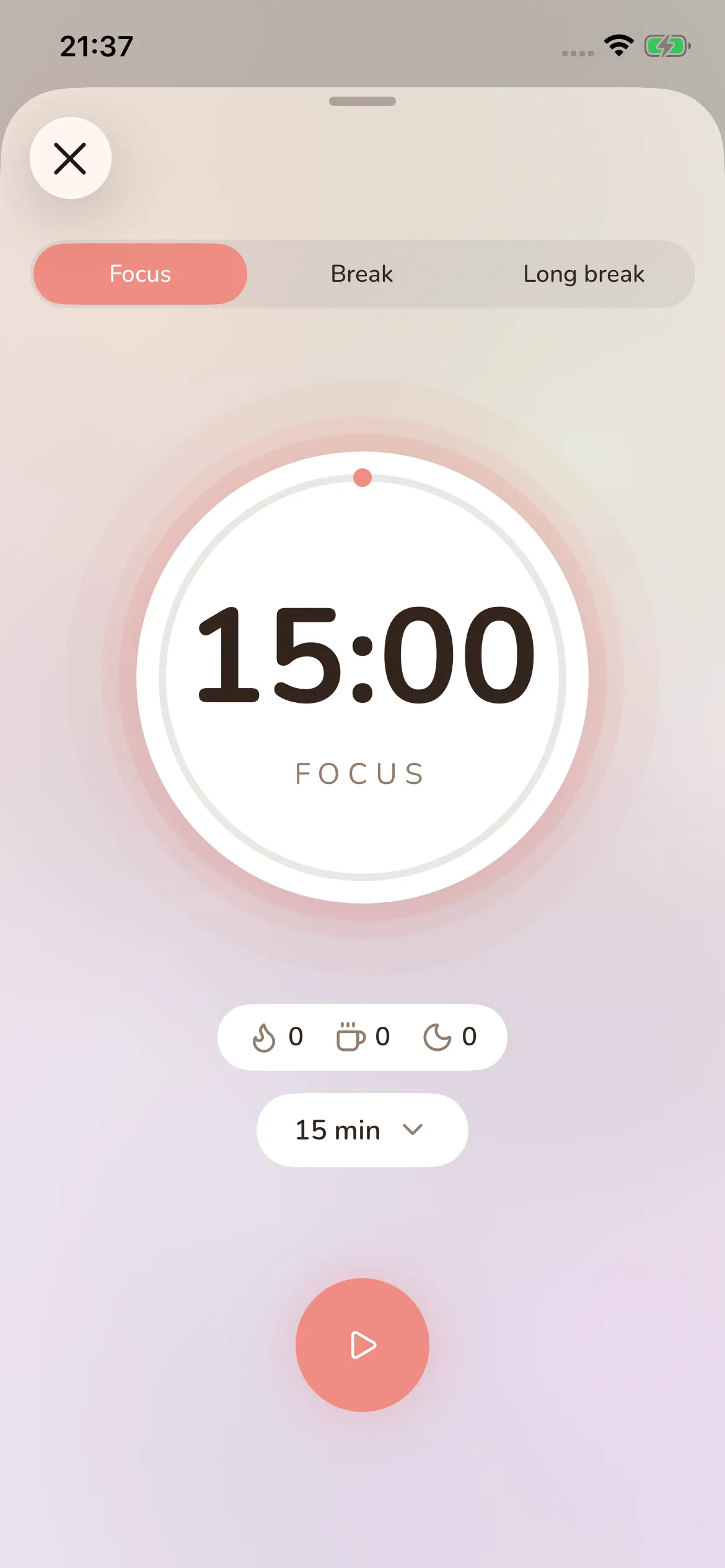The width and height of the screenshot is (725, 1568).
Task: Collapse the sheet via the top grab handle
Action: click(362, 100)
